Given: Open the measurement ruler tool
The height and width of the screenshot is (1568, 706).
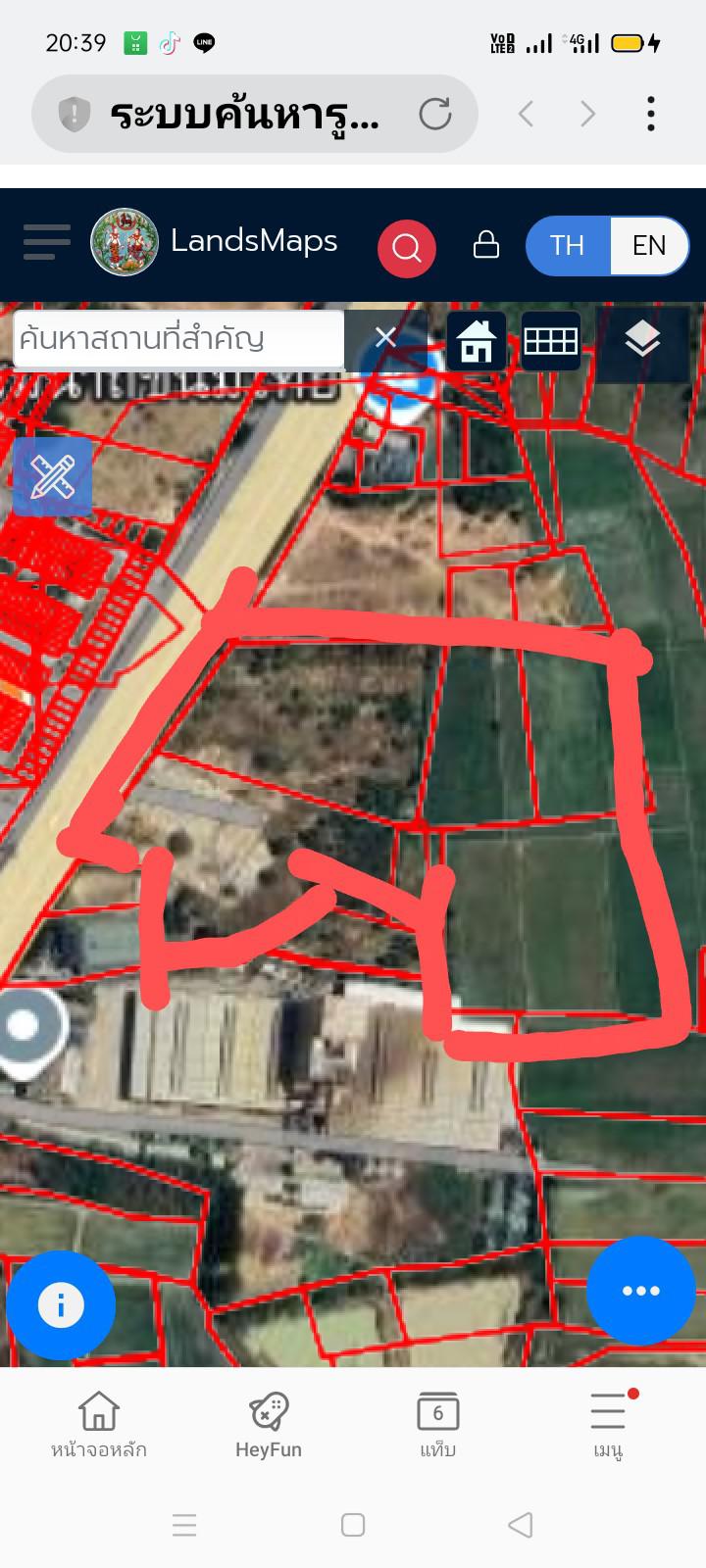Looking at the screenshot, I should point(52,477).
